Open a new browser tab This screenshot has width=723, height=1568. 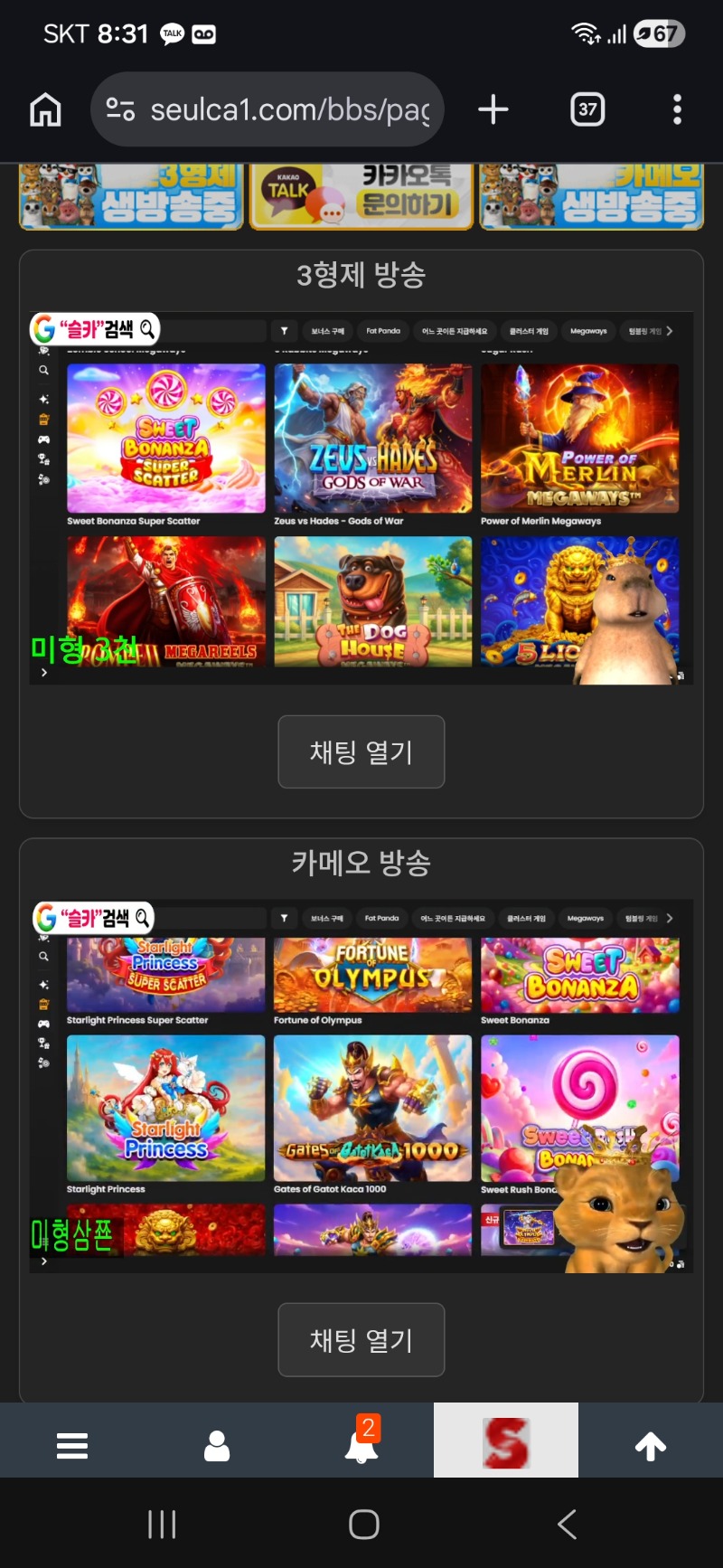pos(493,110)
